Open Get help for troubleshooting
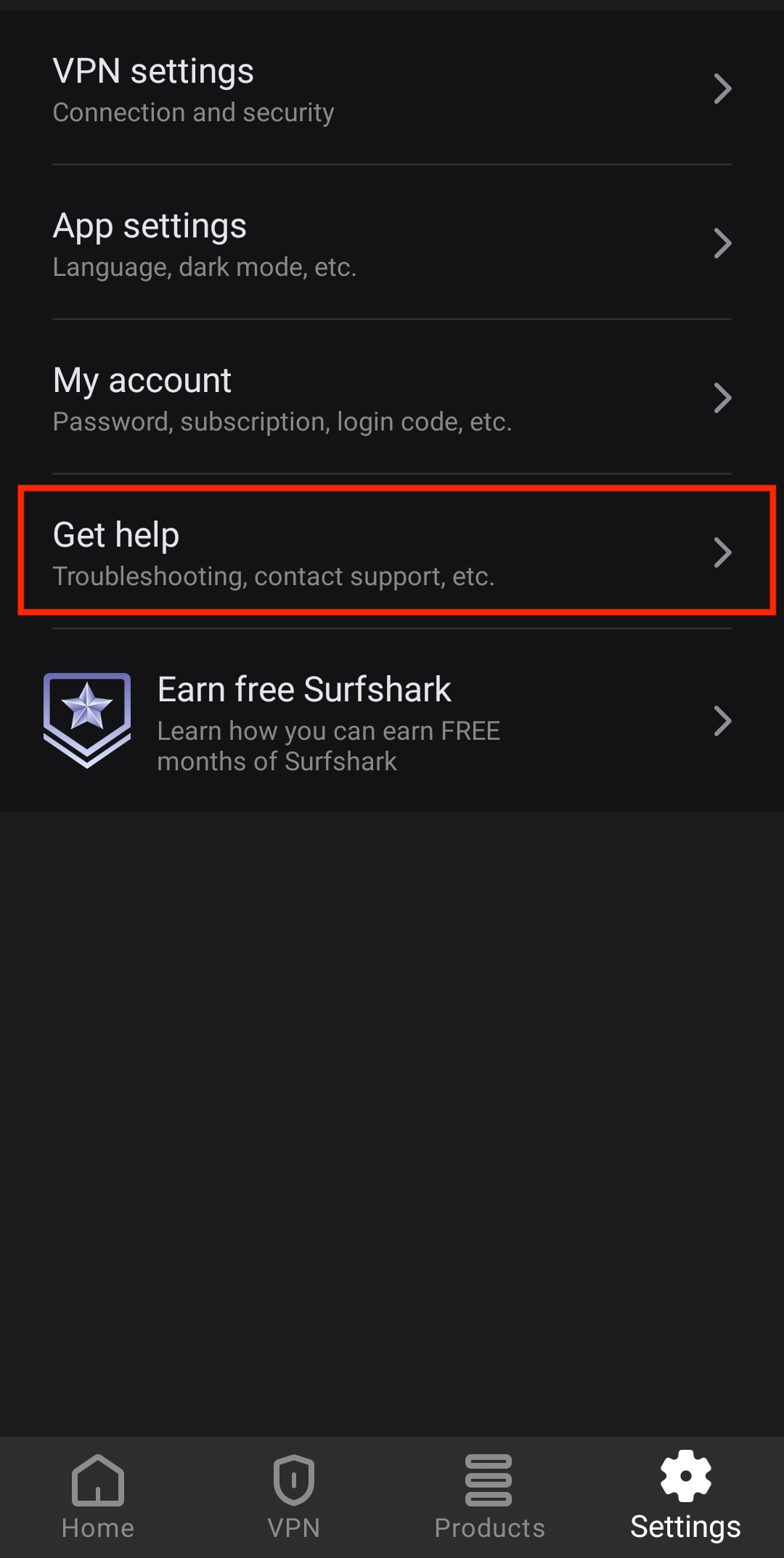Viewport: 784px width, 1558px height. coord(392,552)
